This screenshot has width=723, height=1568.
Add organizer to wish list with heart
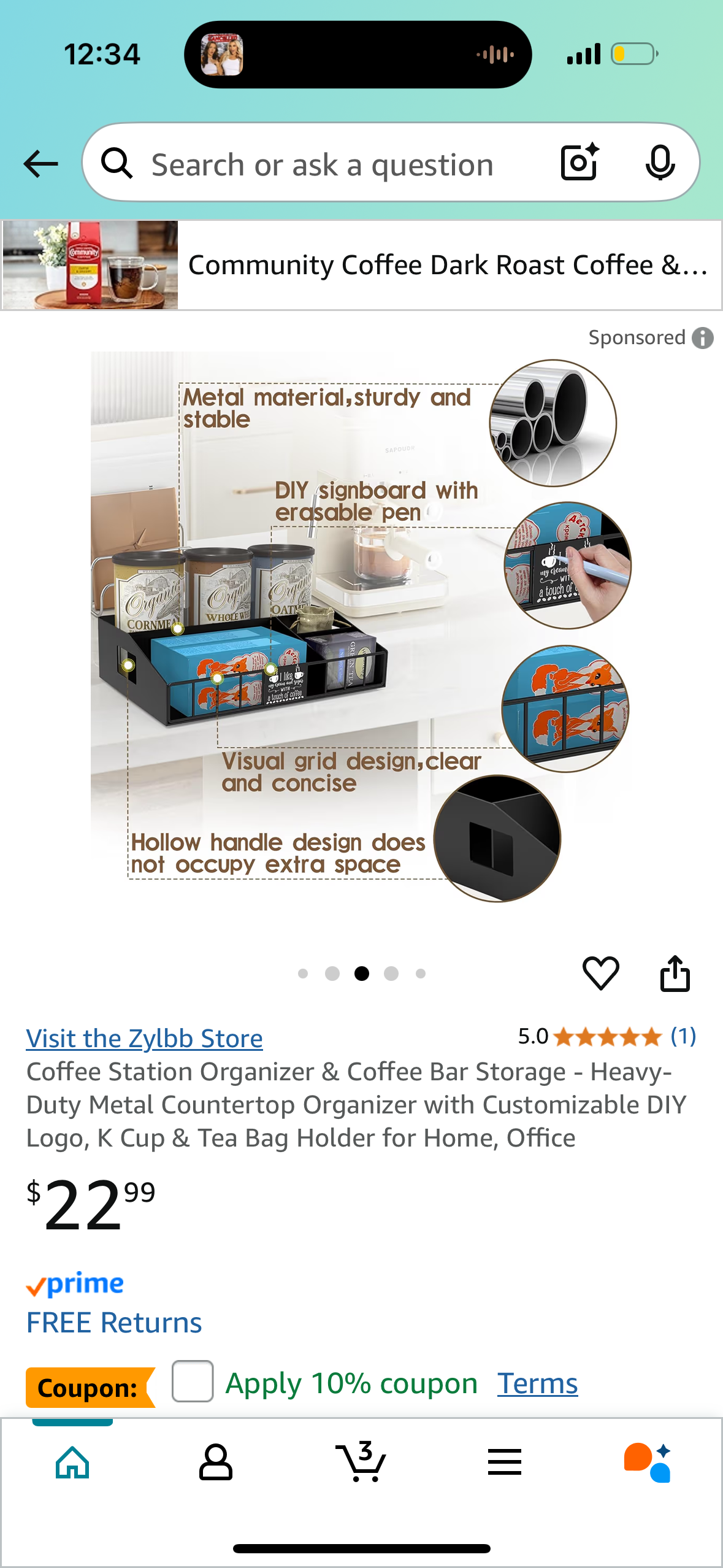pos(600,973)
